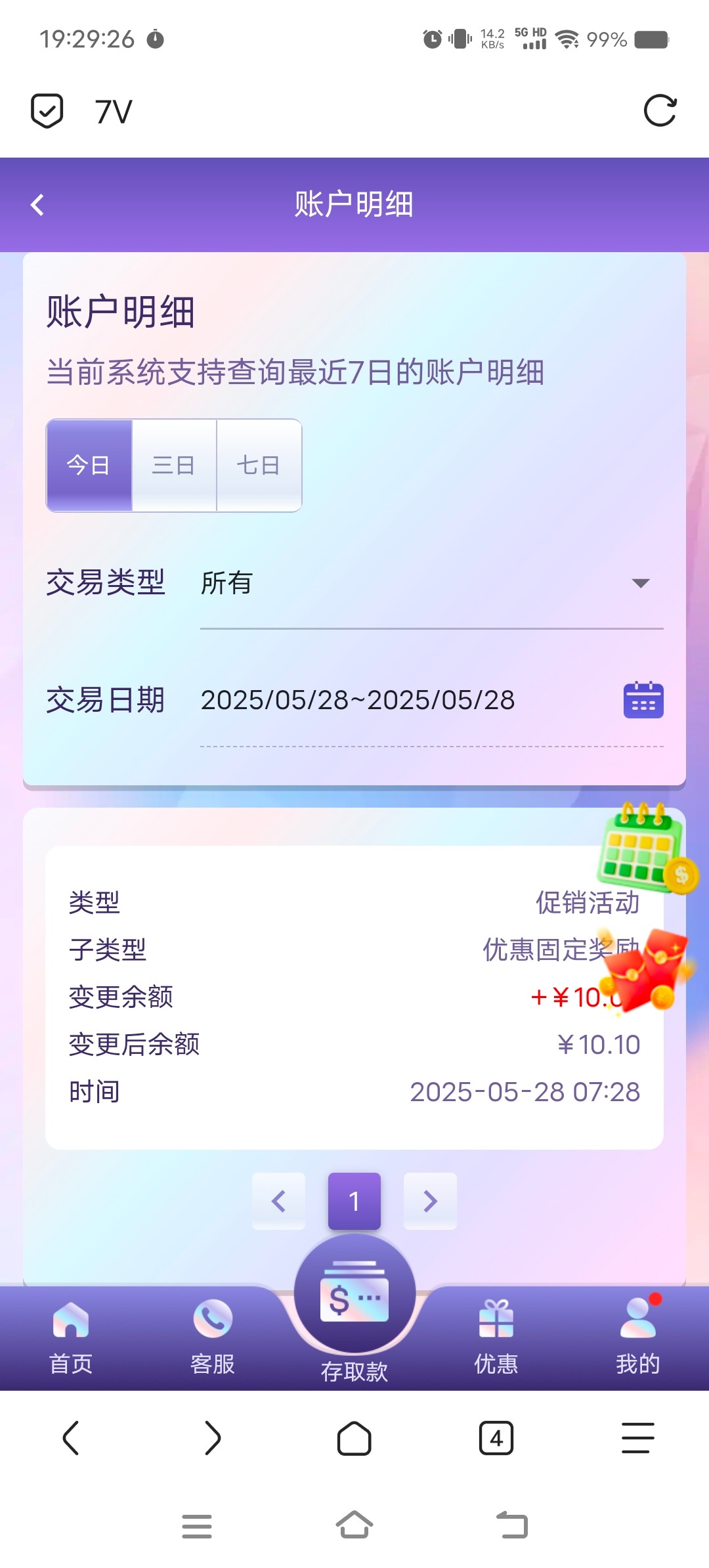Open the browser tabs switcher showing 4

pos(496,1438)
